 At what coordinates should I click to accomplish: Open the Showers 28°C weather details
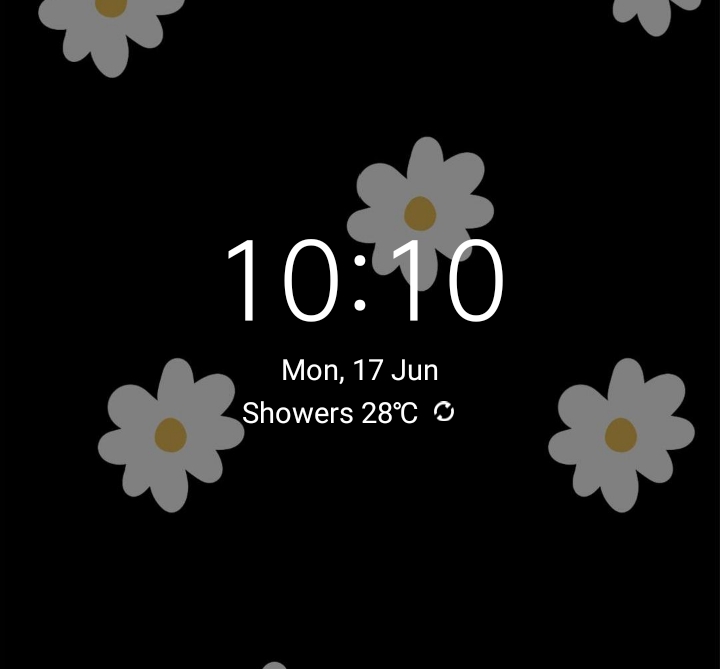click(330, 413)
